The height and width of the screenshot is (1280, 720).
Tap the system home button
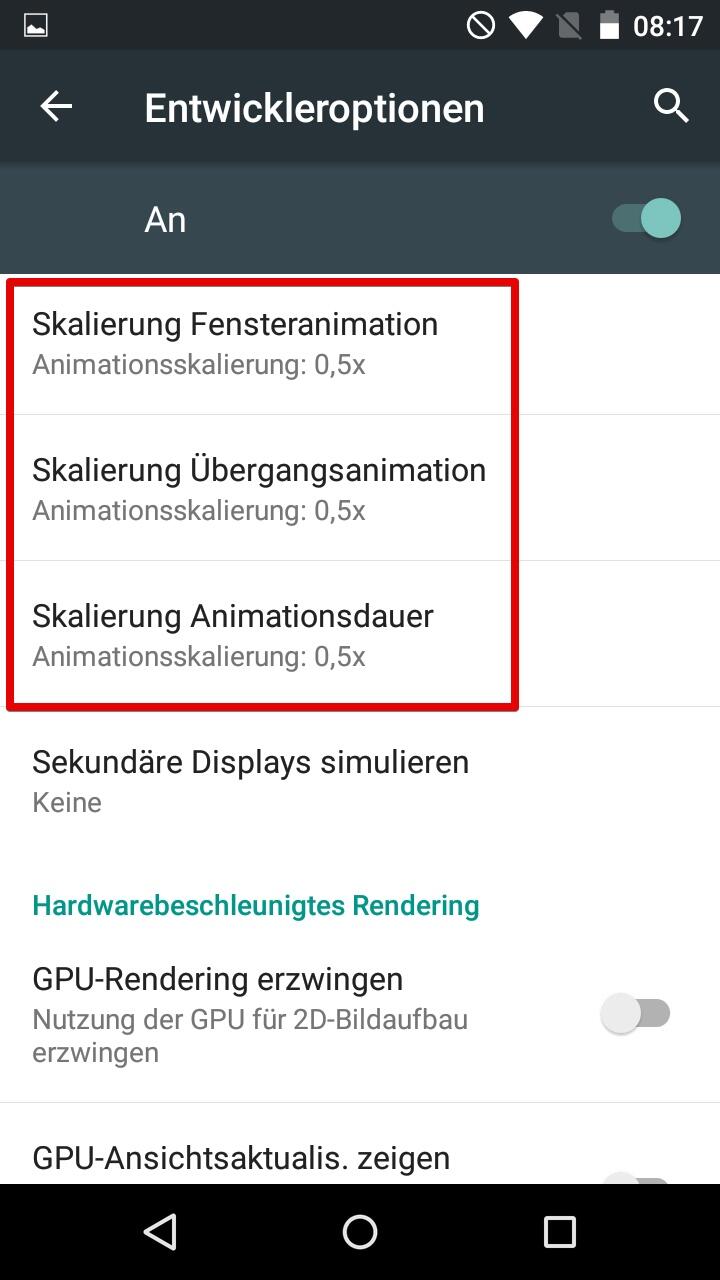click(360, 1232)
